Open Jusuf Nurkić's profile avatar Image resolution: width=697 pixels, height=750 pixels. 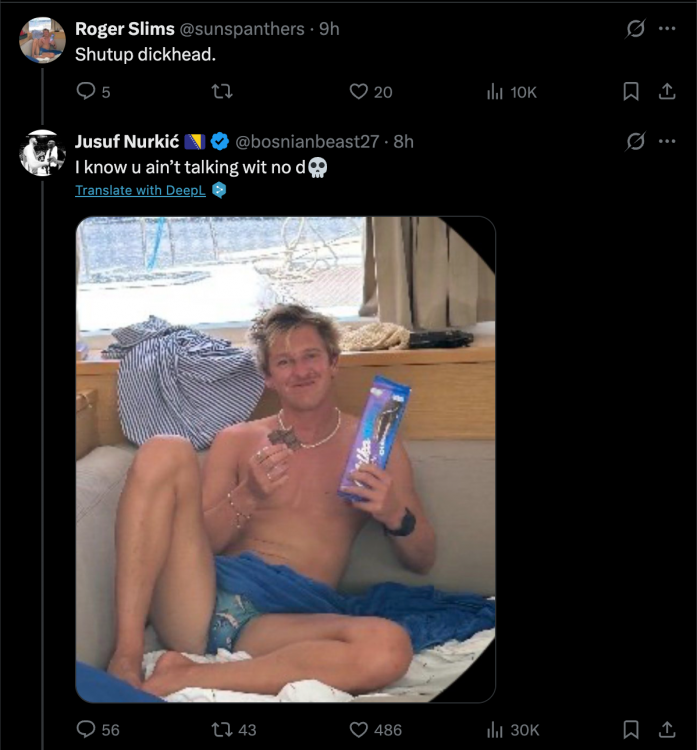[42, 153]
